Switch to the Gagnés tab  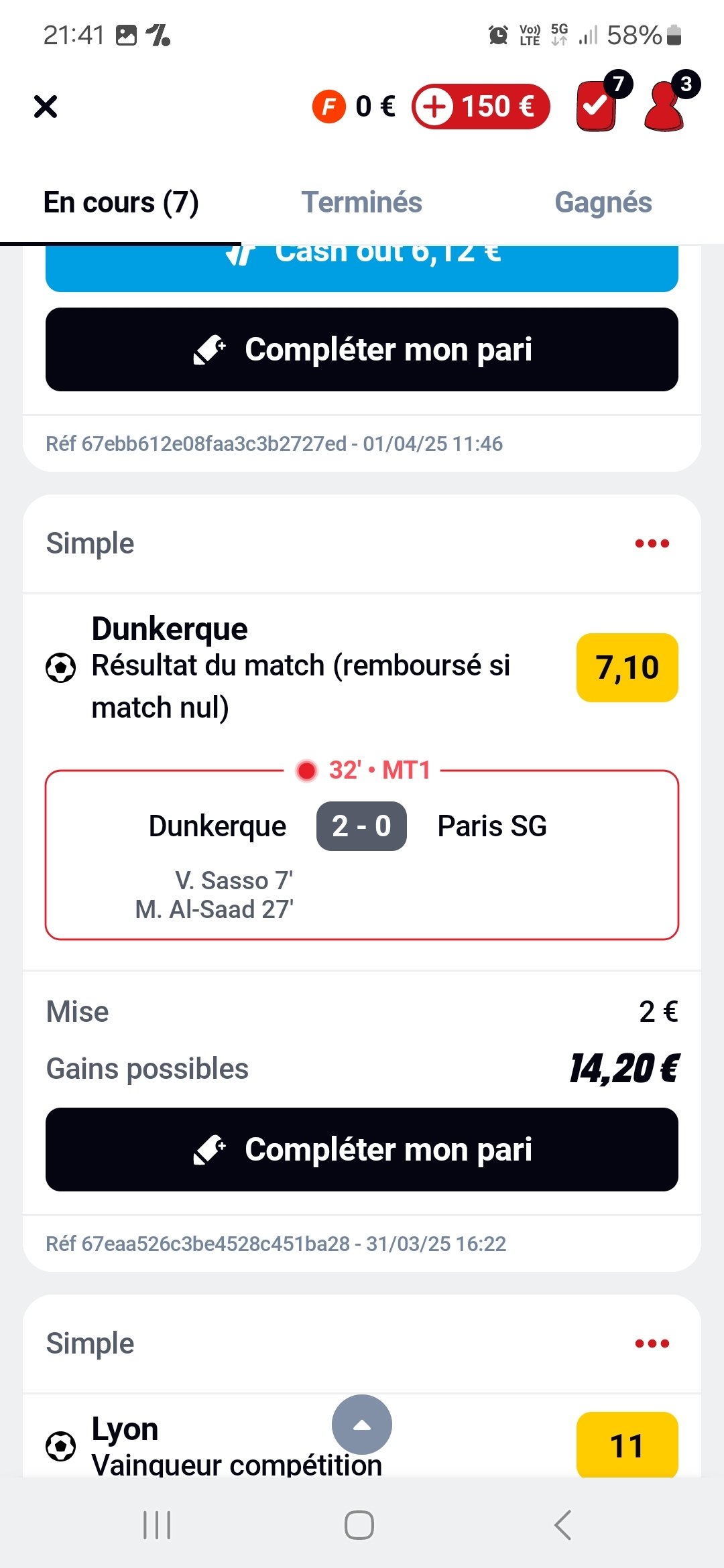[603, 202]
